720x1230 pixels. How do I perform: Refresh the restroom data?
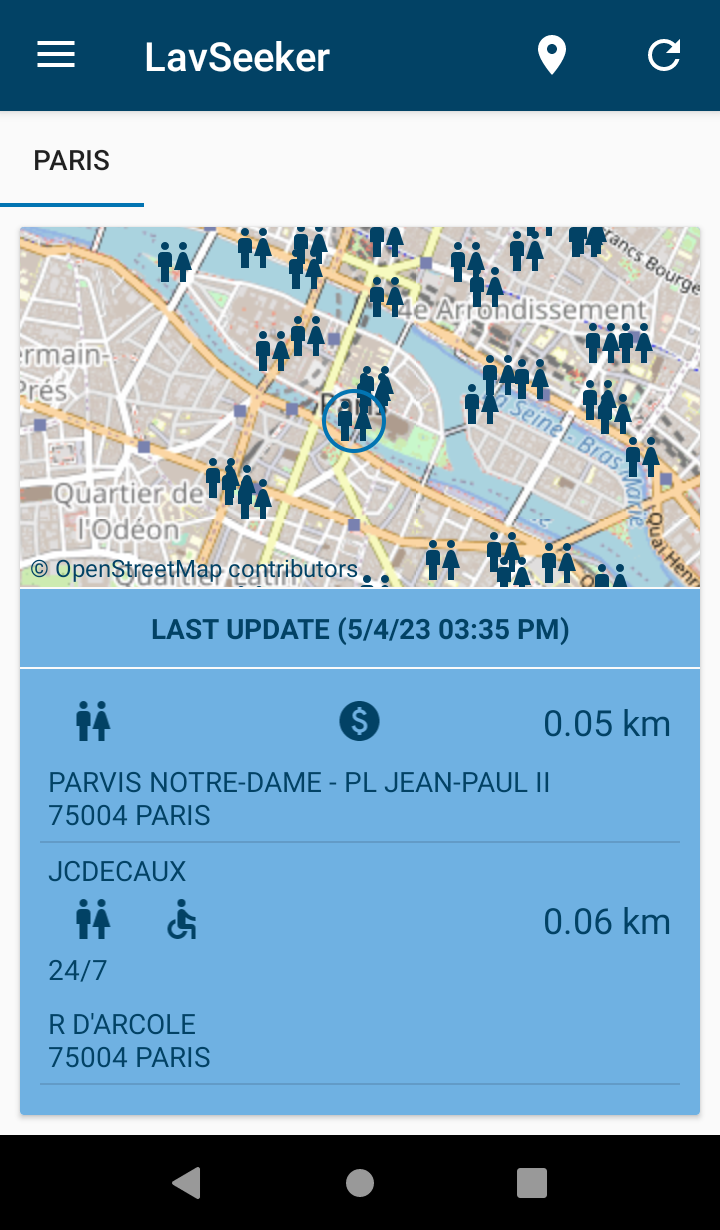tap(664, 55)
